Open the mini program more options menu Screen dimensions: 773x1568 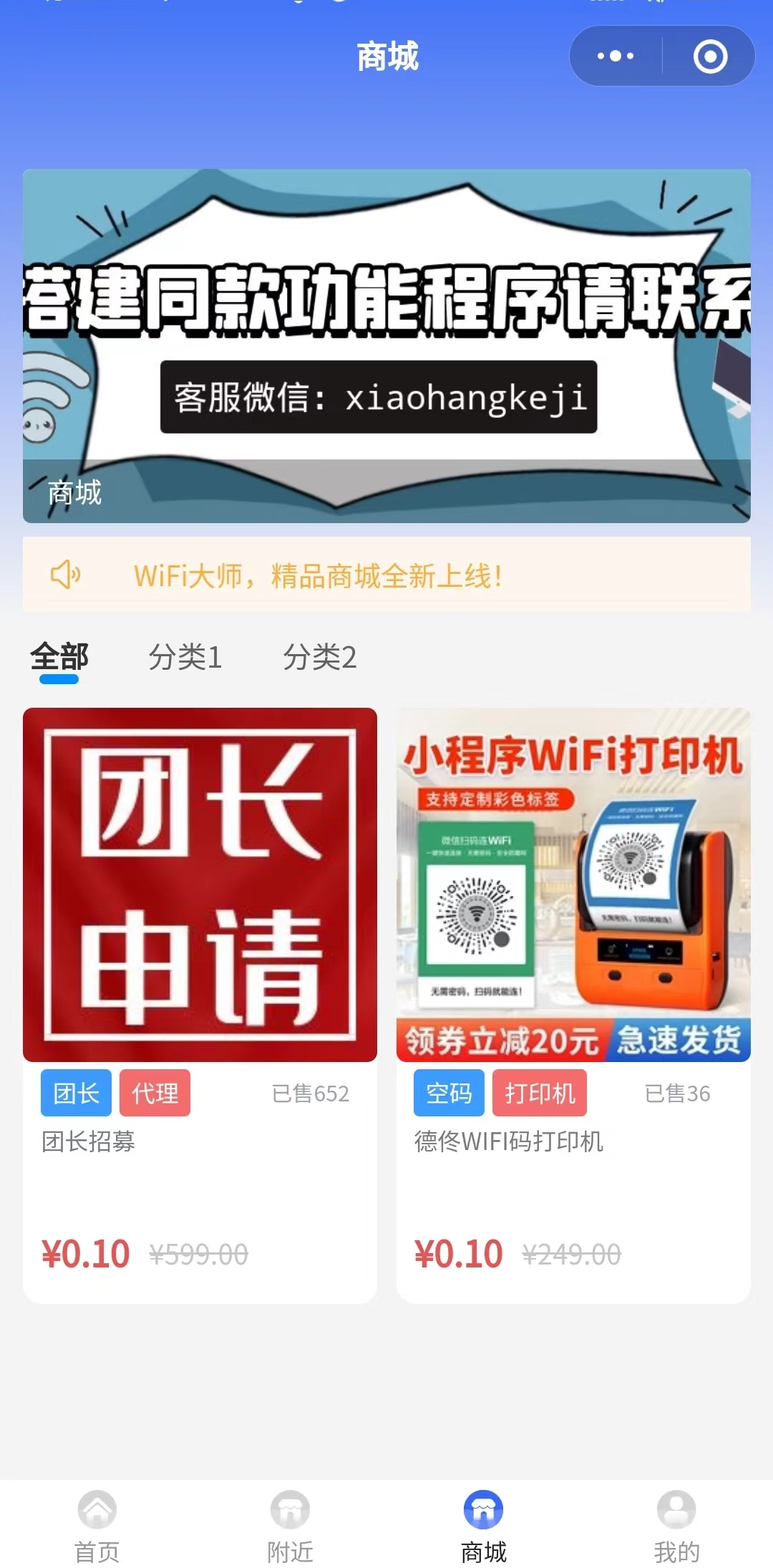coord(616,56)
